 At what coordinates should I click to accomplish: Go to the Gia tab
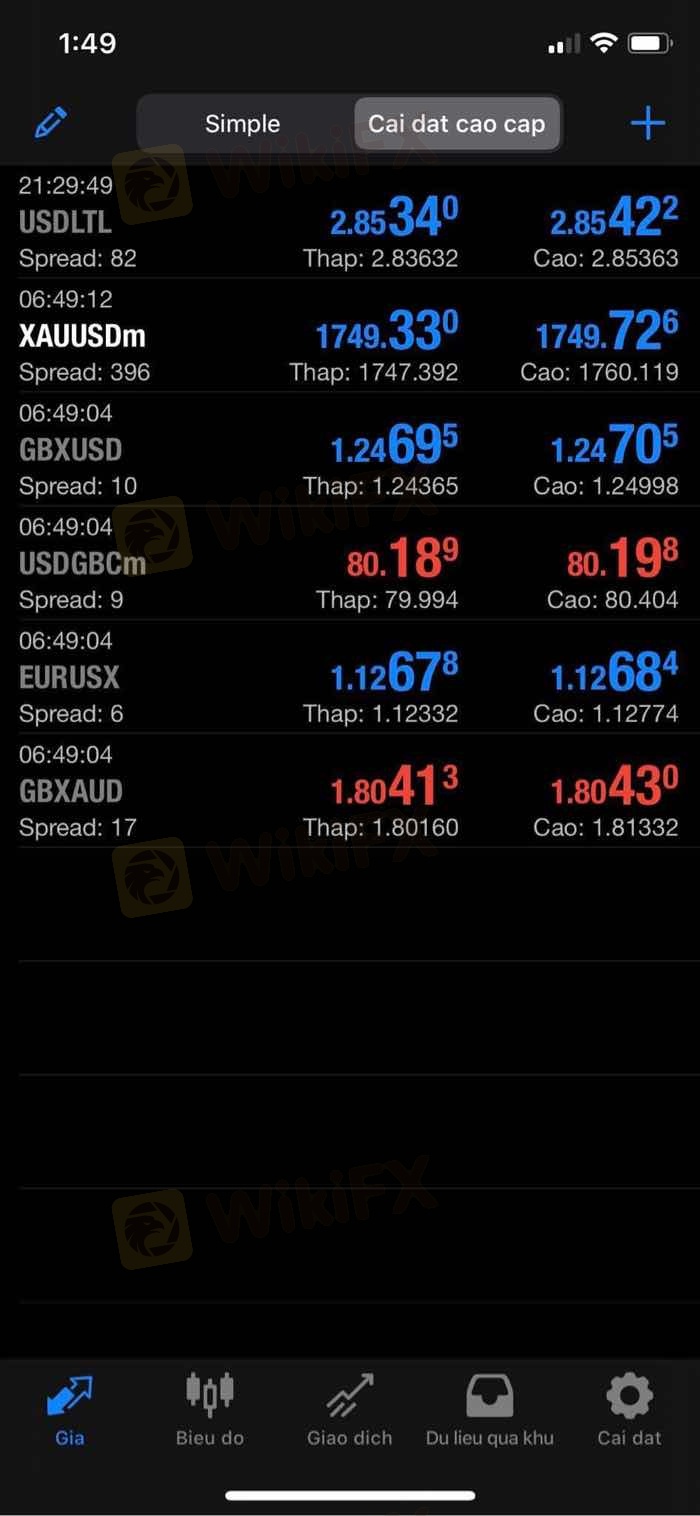(70, 1410)
